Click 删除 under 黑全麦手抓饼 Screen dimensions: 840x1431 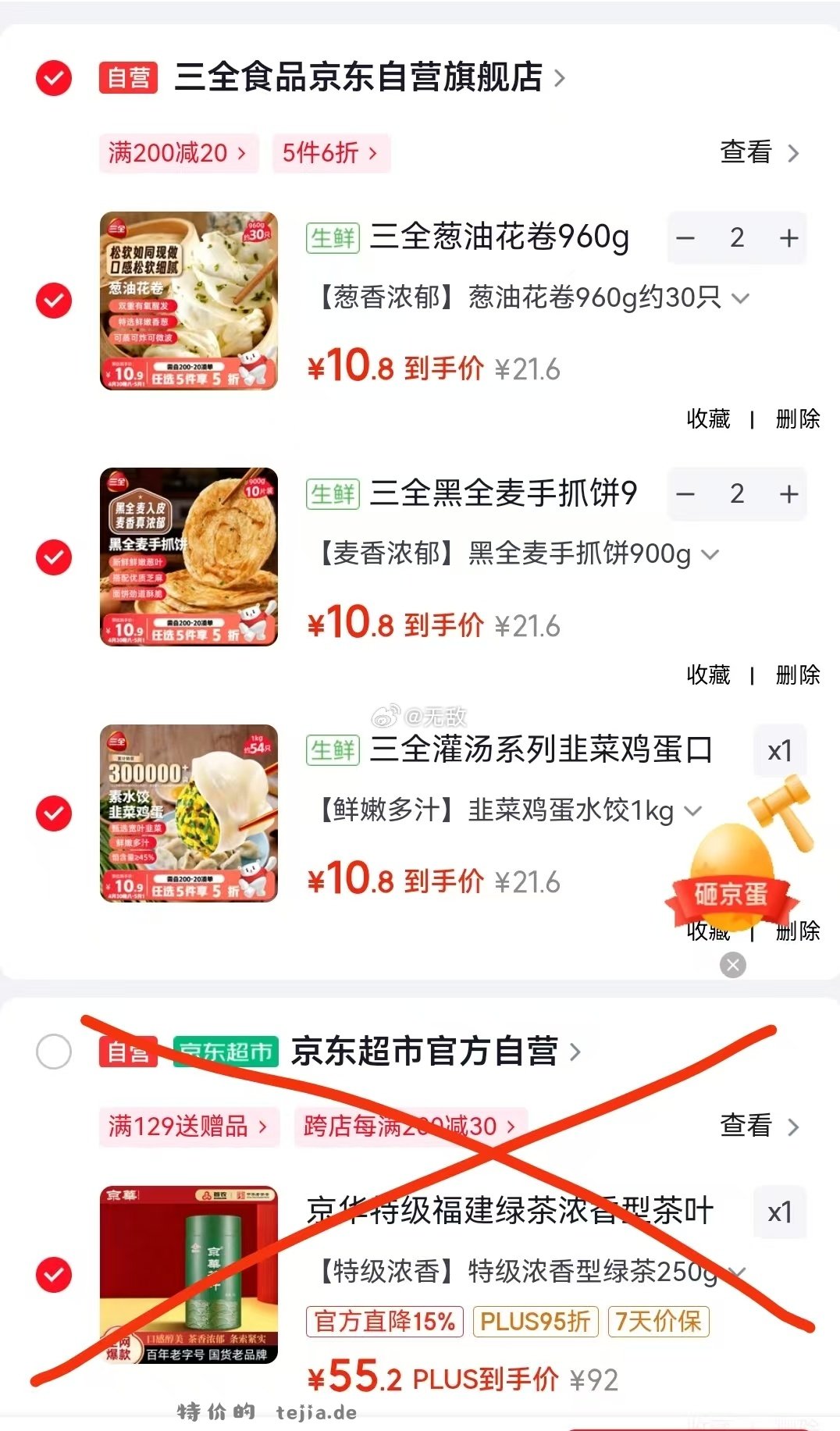pos(798,675)
